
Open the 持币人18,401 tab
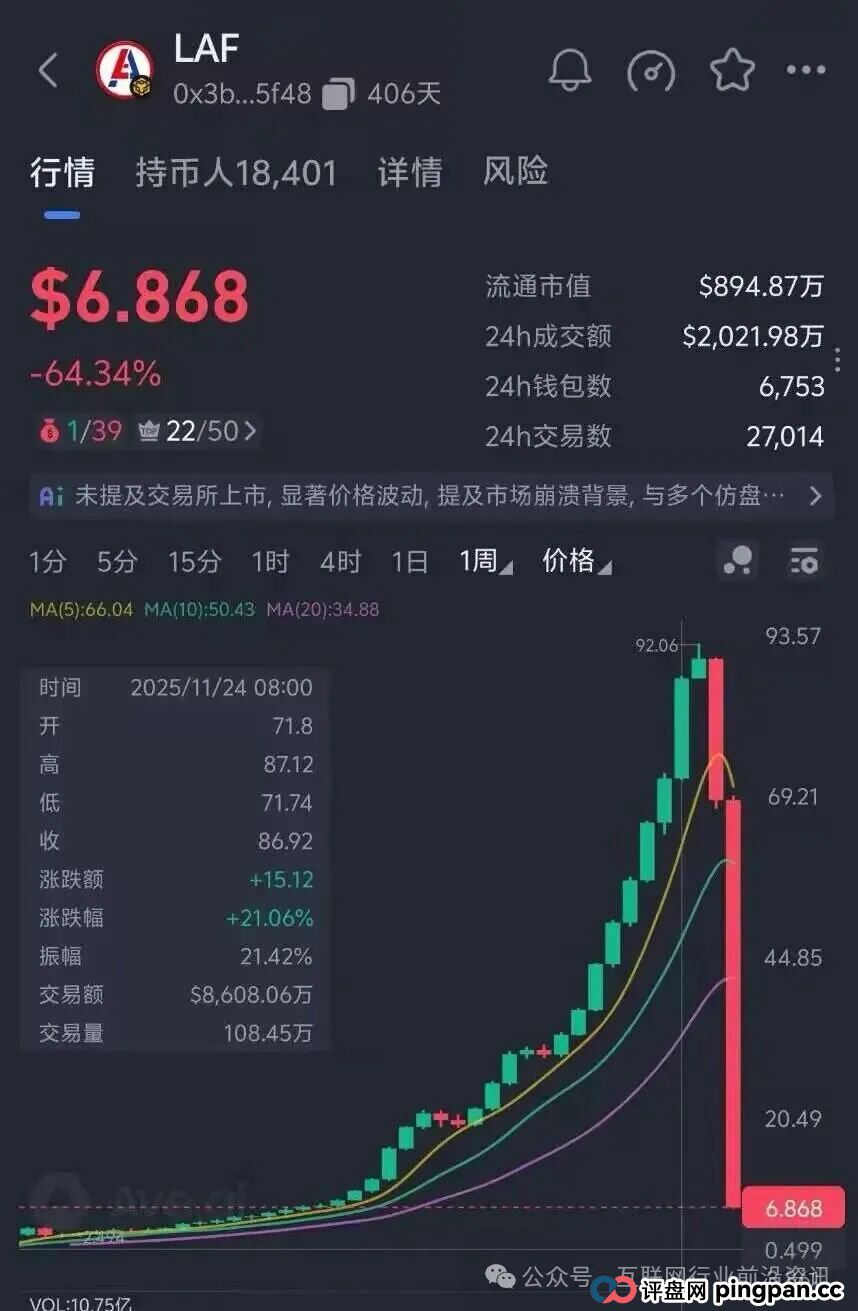point(237,172)
